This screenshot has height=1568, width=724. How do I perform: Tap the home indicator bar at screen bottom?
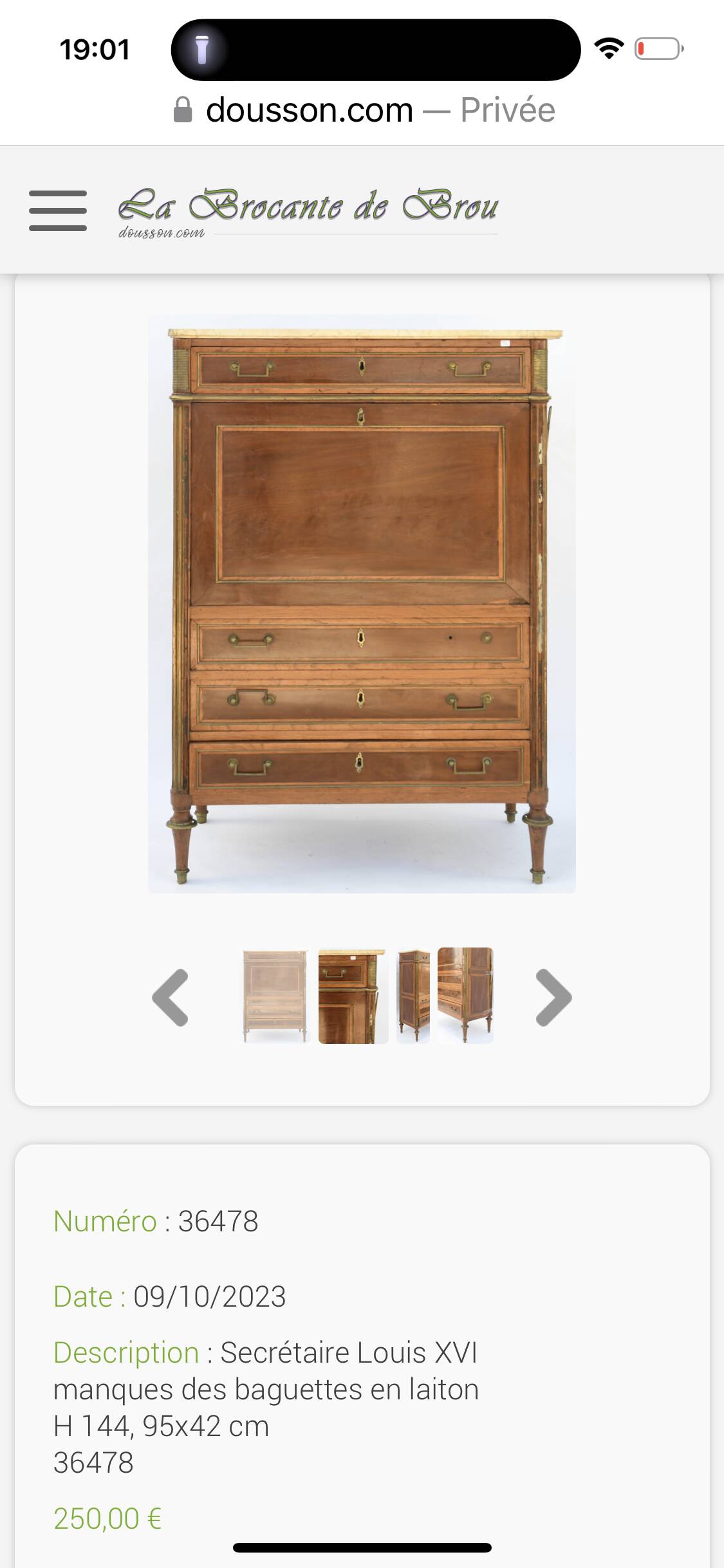pos(362,1548)
